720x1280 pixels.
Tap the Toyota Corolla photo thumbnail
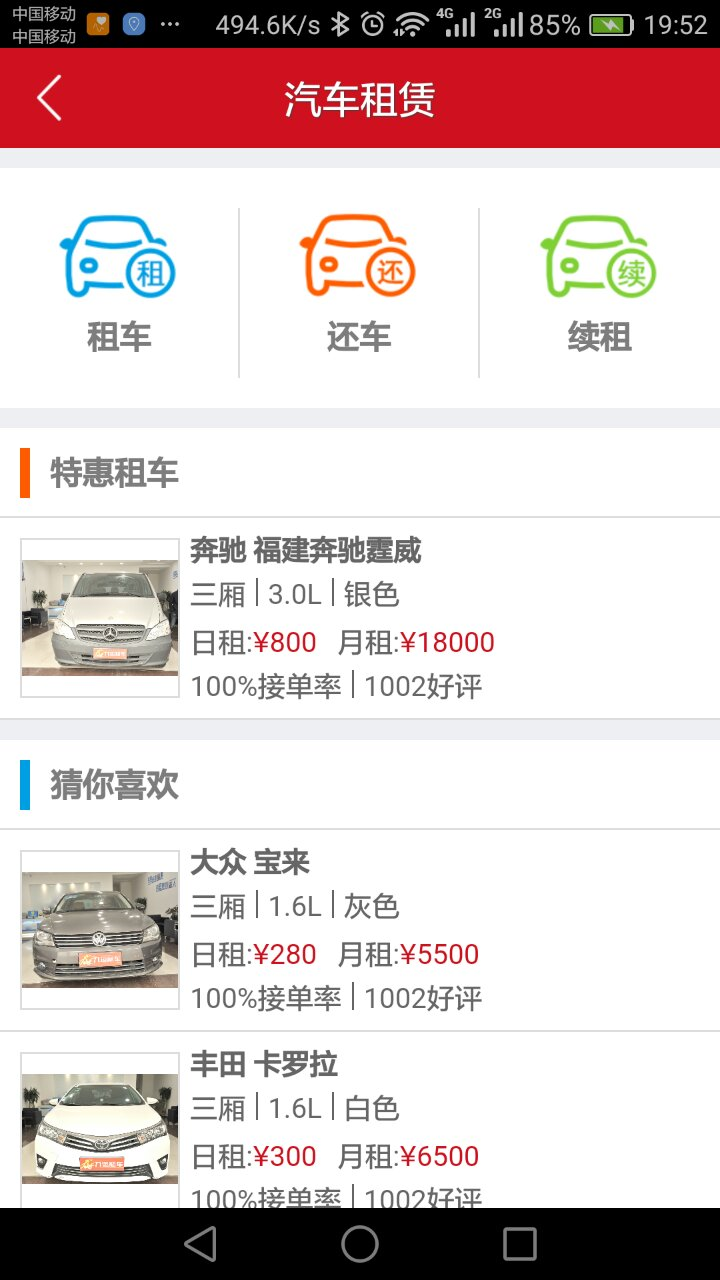click(98, 1125)
